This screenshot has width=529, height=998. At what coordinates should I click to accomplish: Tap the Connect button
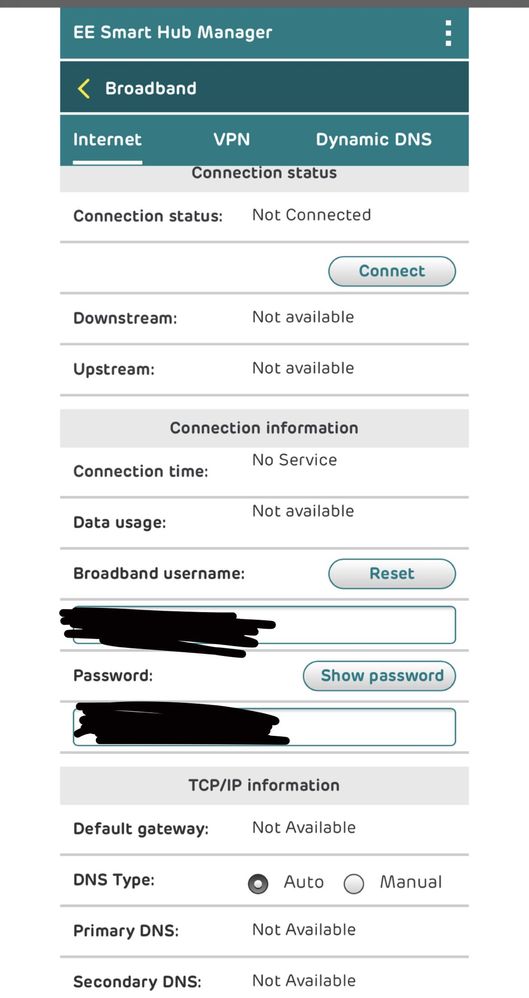pos(392,271)
